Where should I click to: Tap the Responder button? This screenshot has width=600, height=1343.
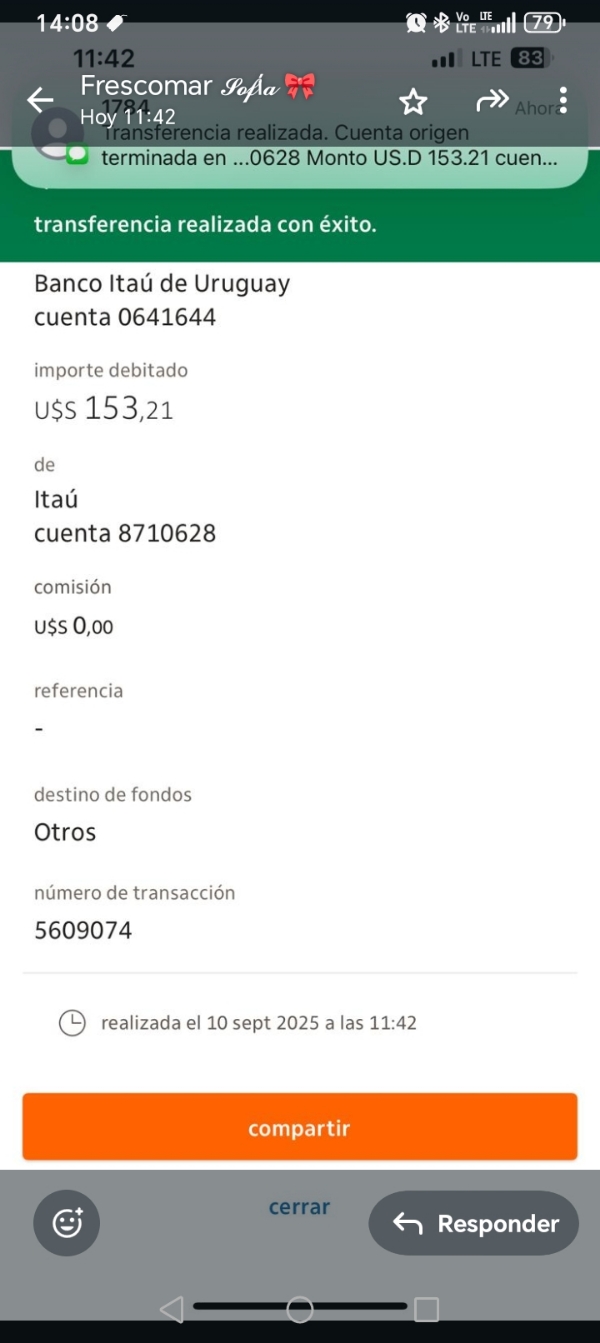tap(474, 1223)
